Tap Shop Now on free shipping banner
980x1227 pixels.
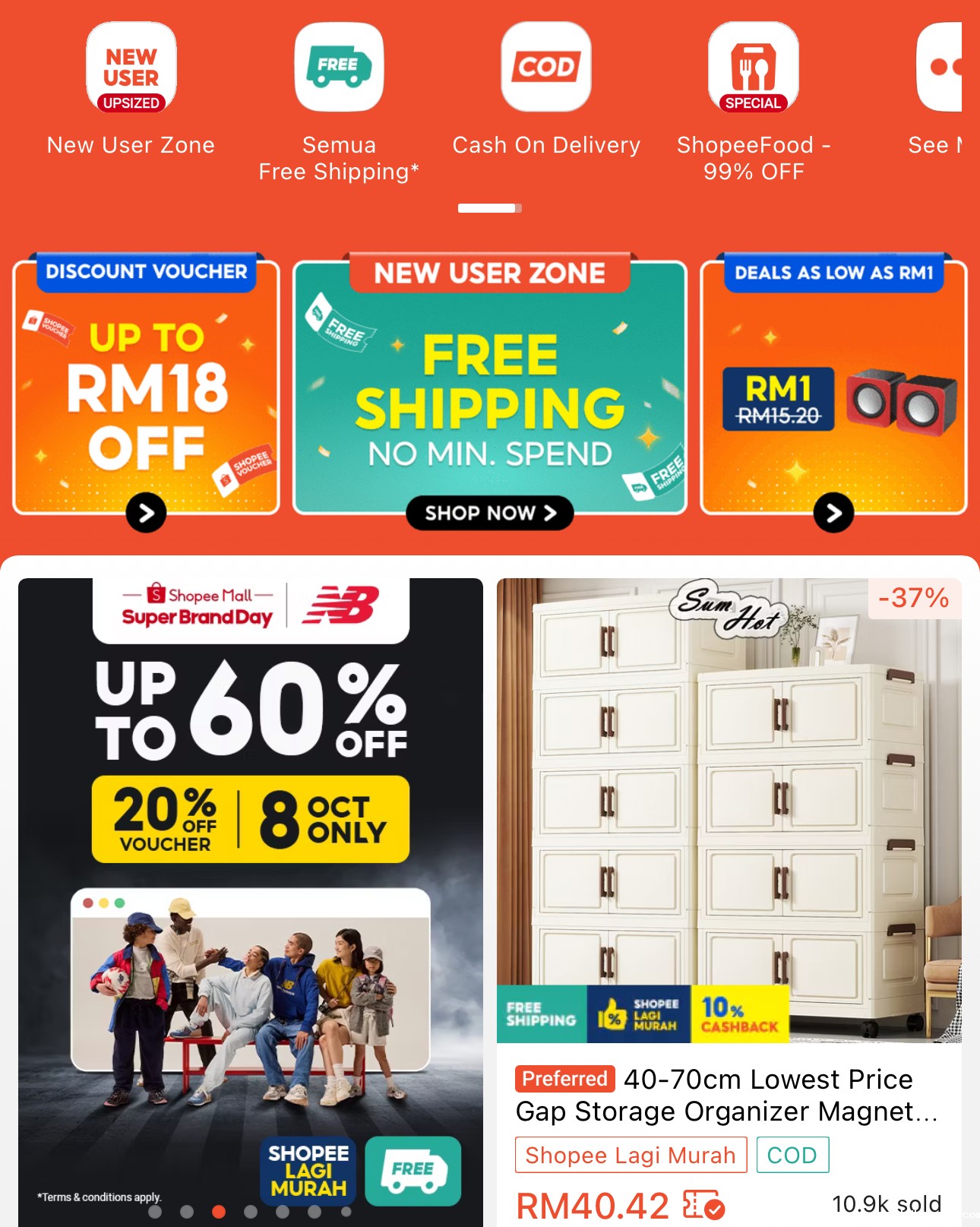490,513
